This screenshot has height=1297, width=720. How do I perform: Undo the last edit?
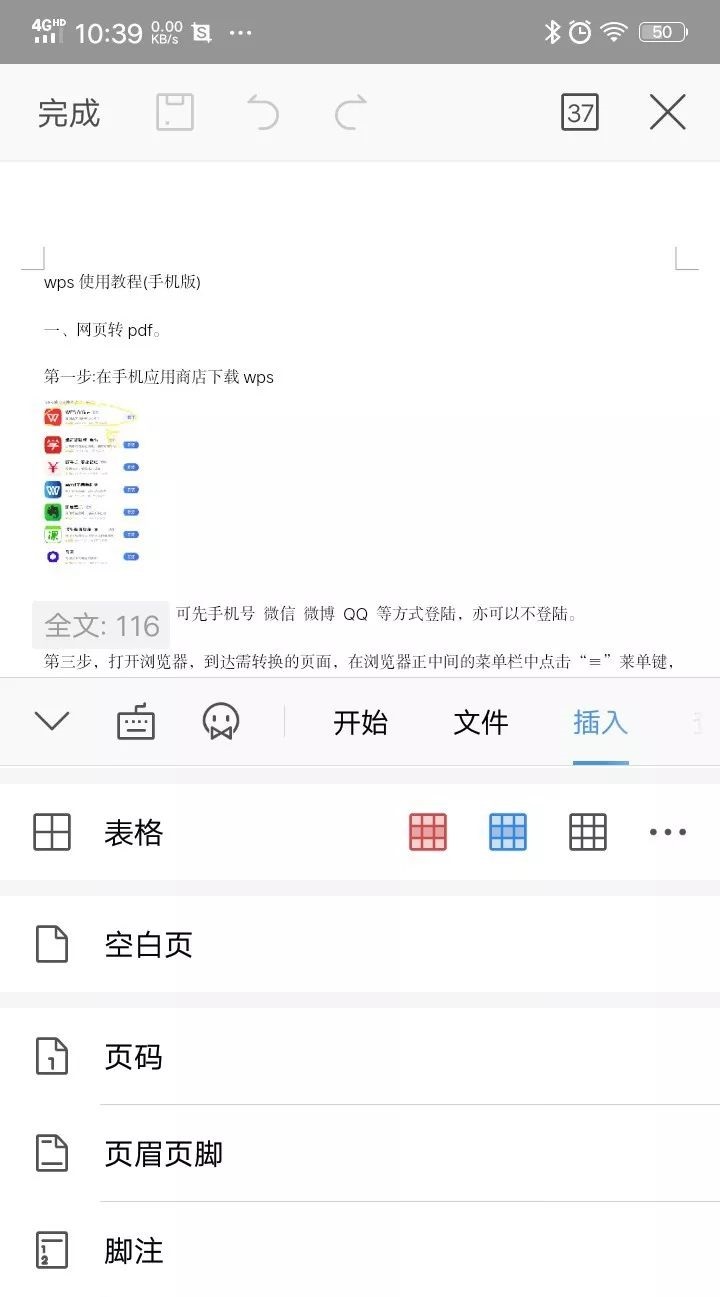coord(263,113)
